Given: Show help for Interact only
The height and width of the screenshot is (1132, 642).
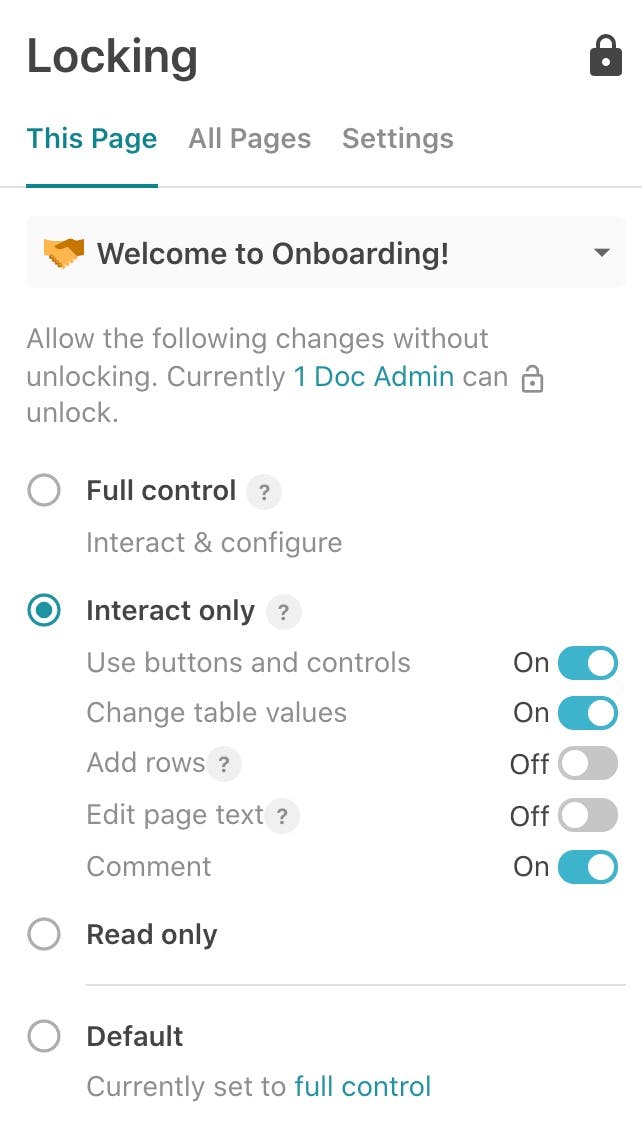Looking at the screenshot, I should point(283,612).
